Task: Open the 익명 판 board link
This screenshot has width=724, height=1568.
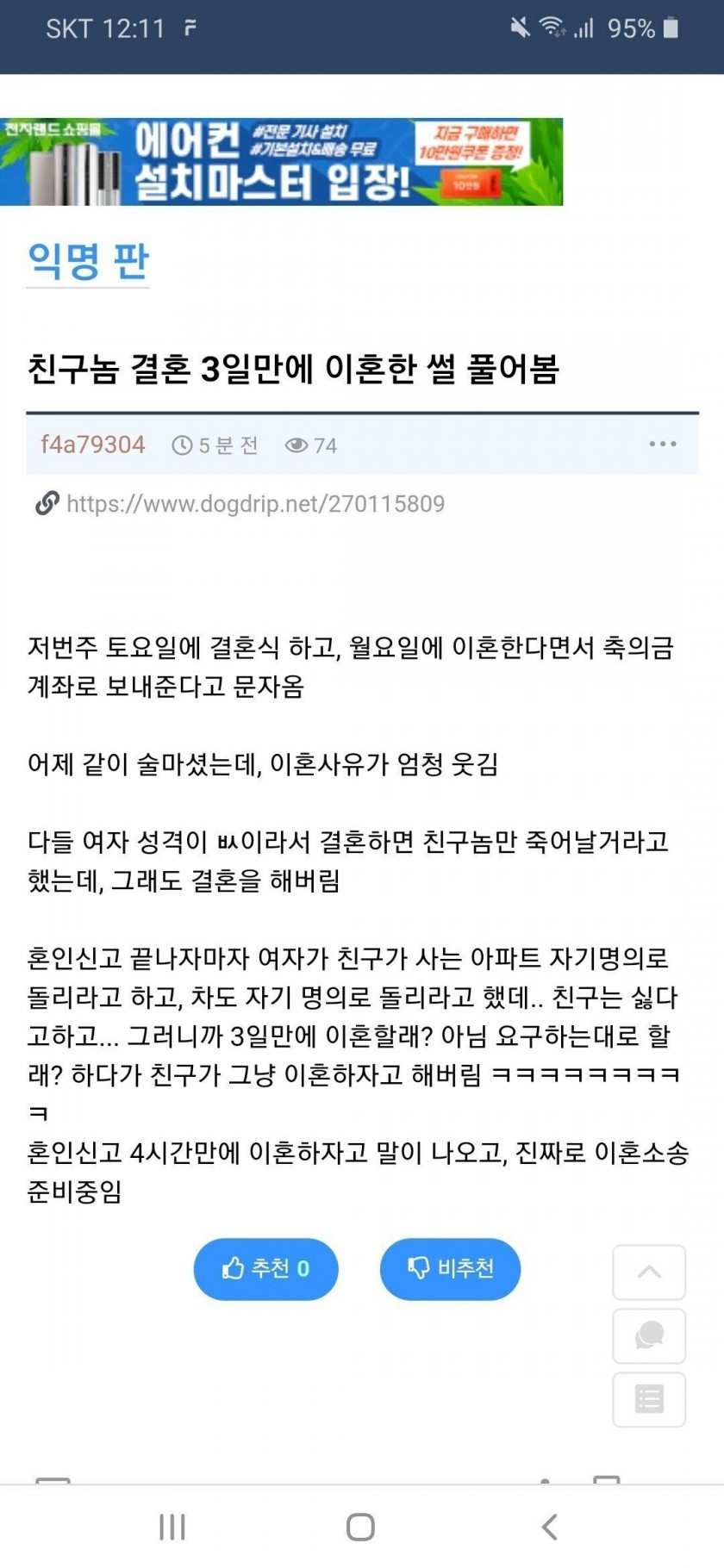Action: [88, 261]
